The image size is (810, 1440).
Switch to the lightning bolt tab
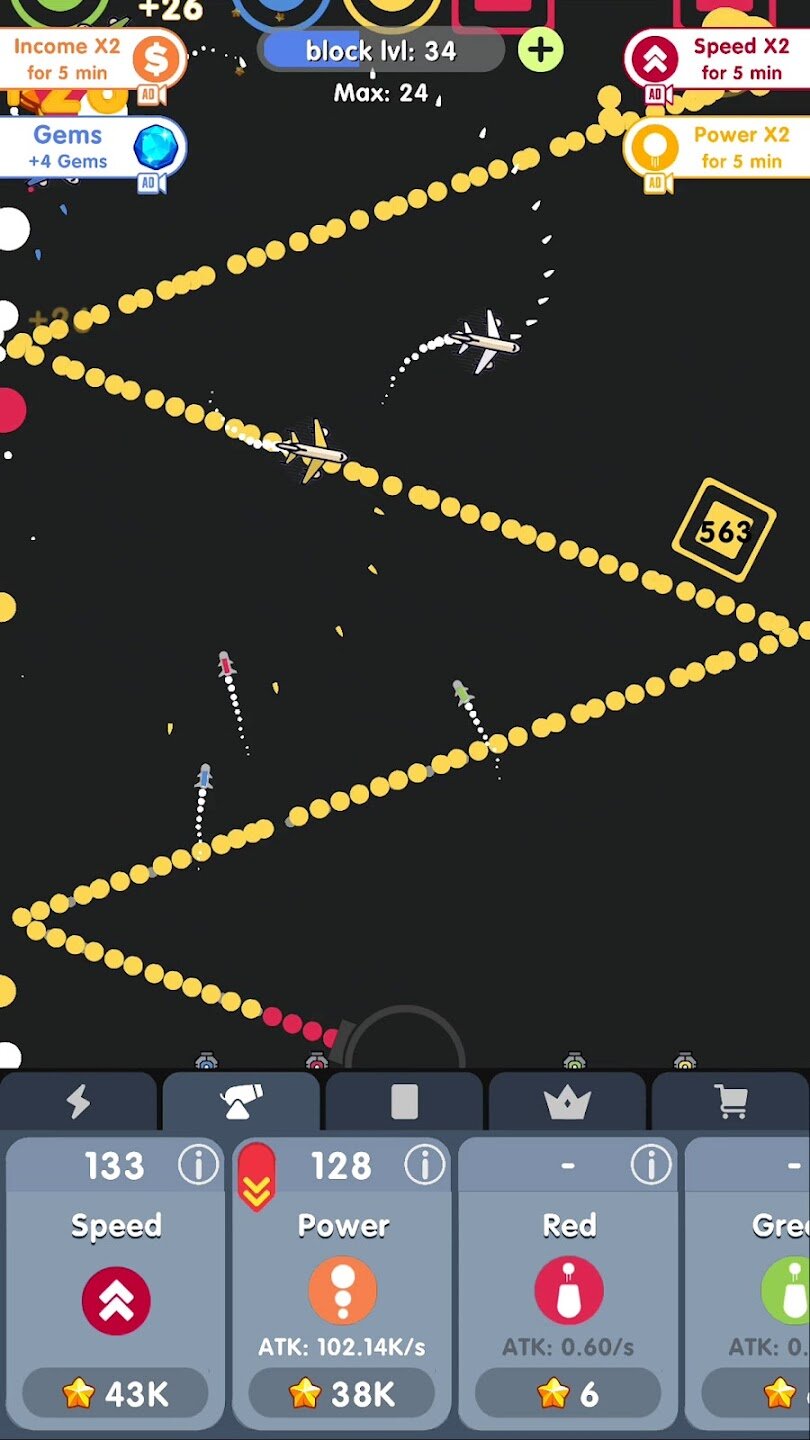tap(78, 1102)
